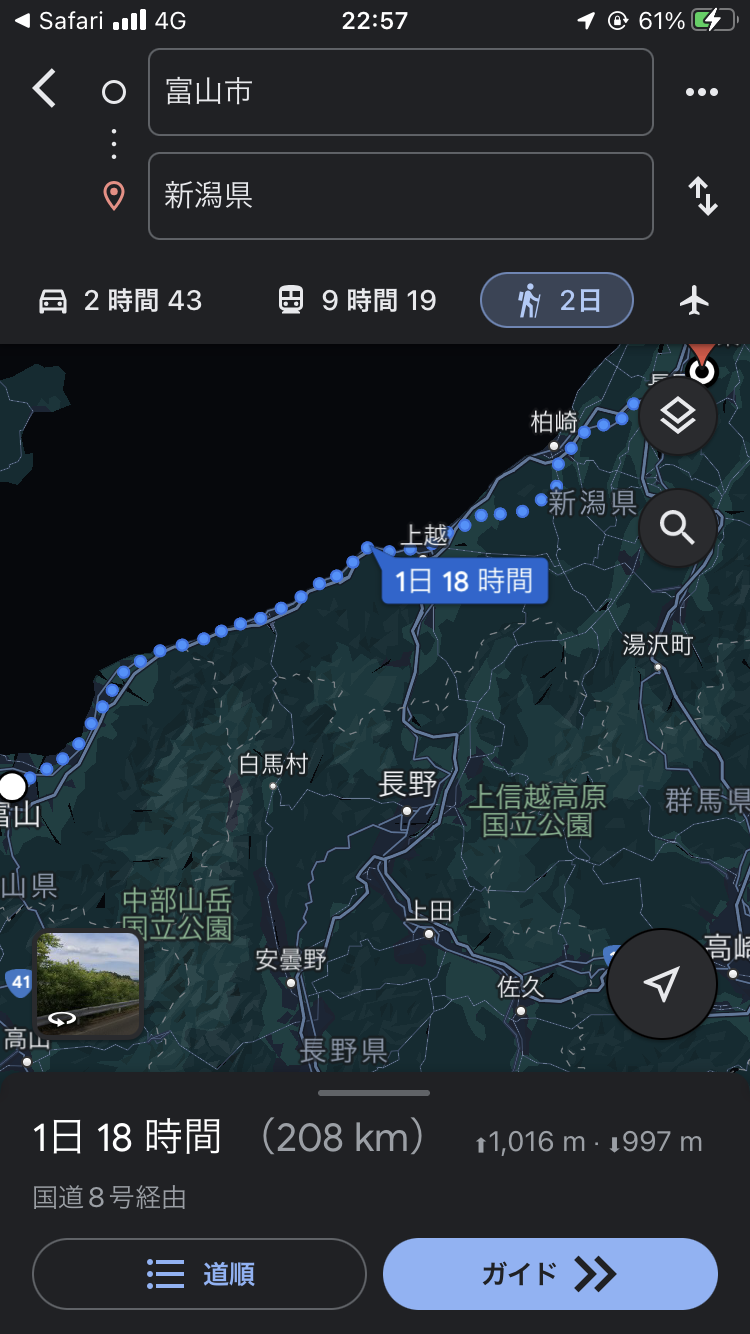Switch to driving mode, 2時間43

tap(120, 300)
